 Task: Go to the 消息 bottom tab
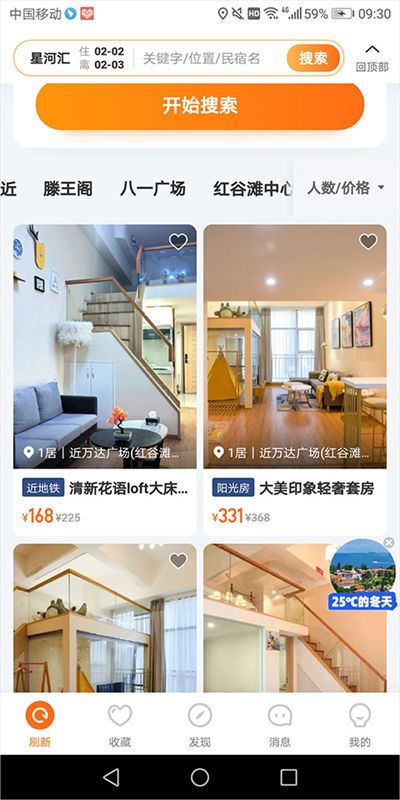(x=280, y=724)
